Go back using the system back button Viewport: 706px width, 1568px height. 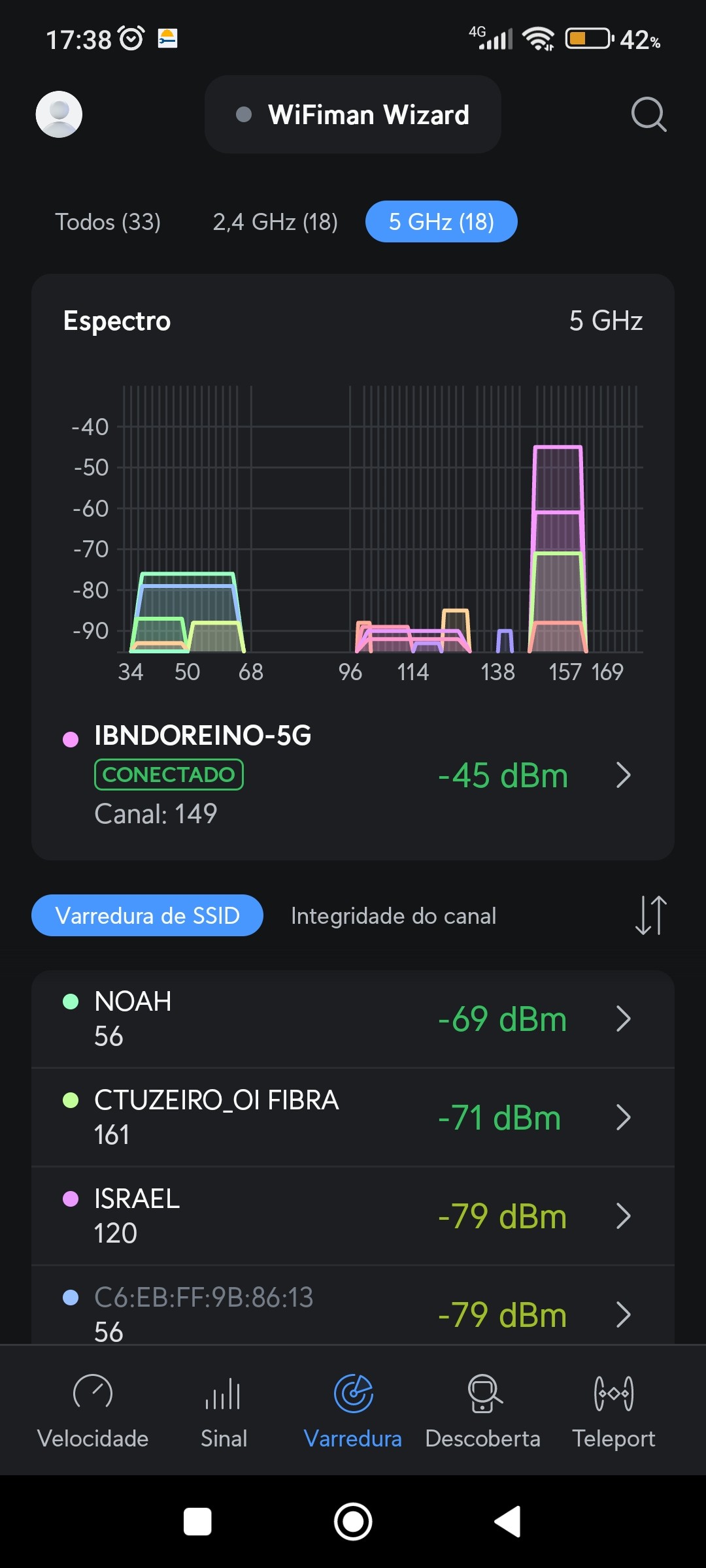point(509,1522)
